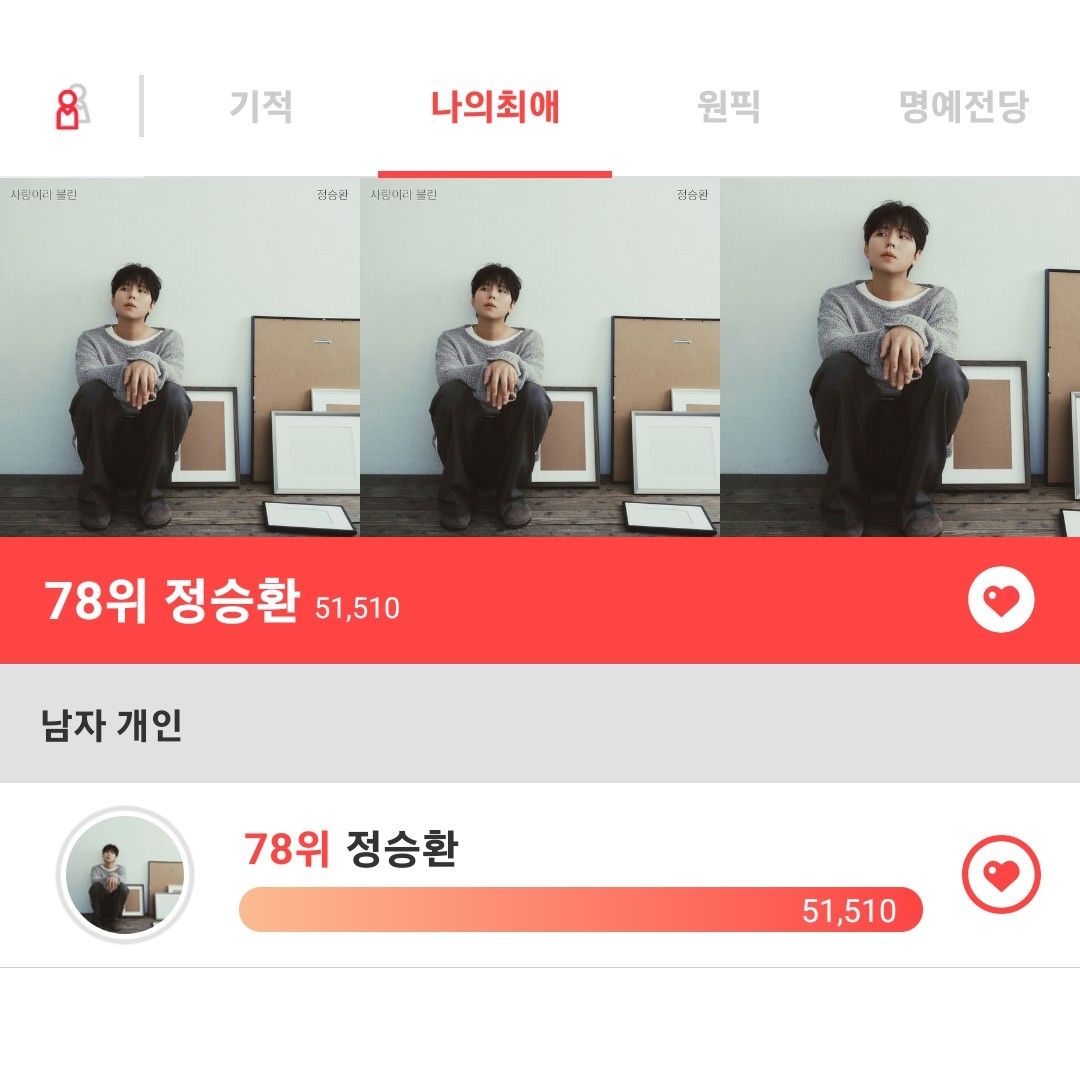Switch to the 기적 tab

(261, 106)
